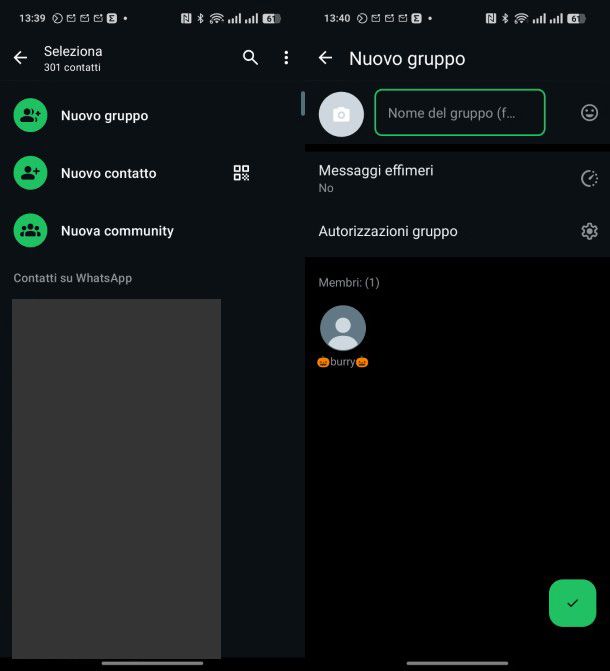Select Nuova community
610x671 pixels.
(117, 231)
